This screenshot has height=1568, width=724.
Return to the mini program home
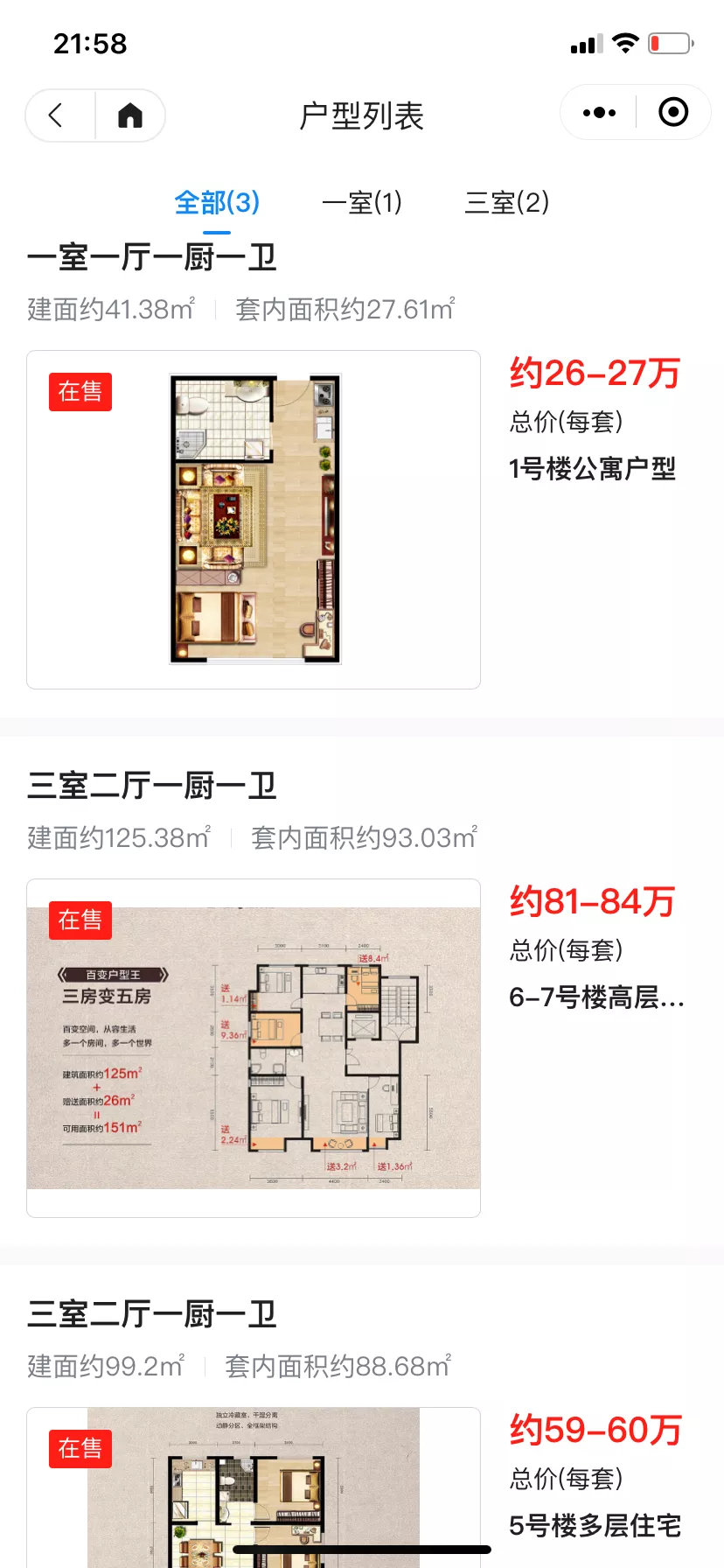point(130,115)
